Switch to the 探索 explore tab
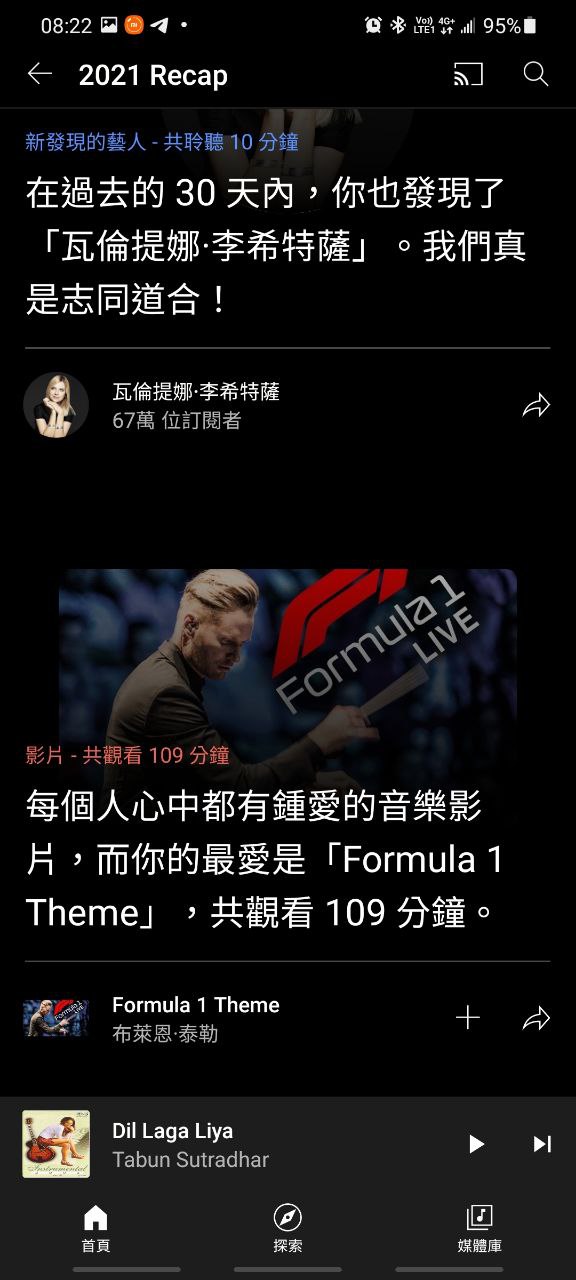Viewport: 576px width, 1280px height. (288, 1228)
